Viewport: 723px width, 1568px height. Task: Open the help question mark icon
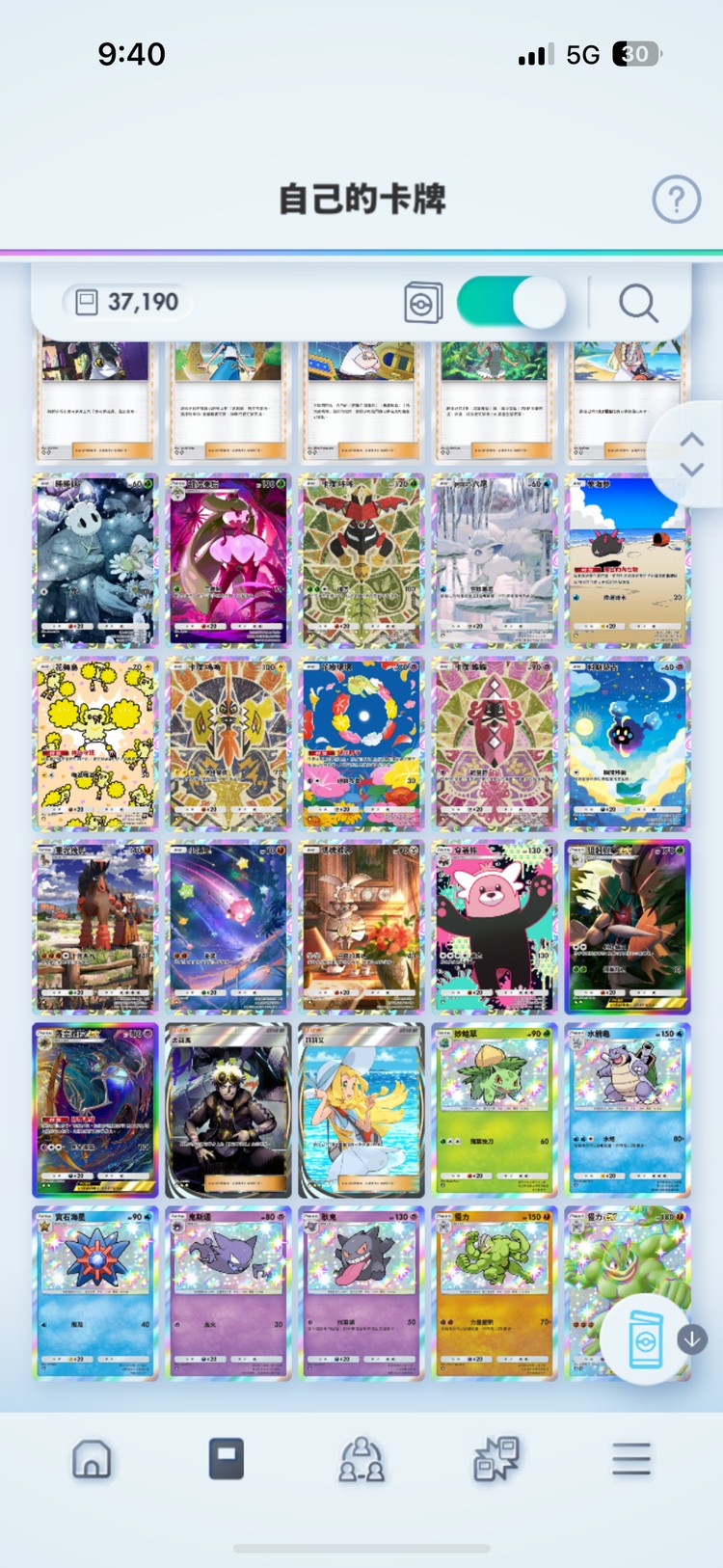pos(676,200)
